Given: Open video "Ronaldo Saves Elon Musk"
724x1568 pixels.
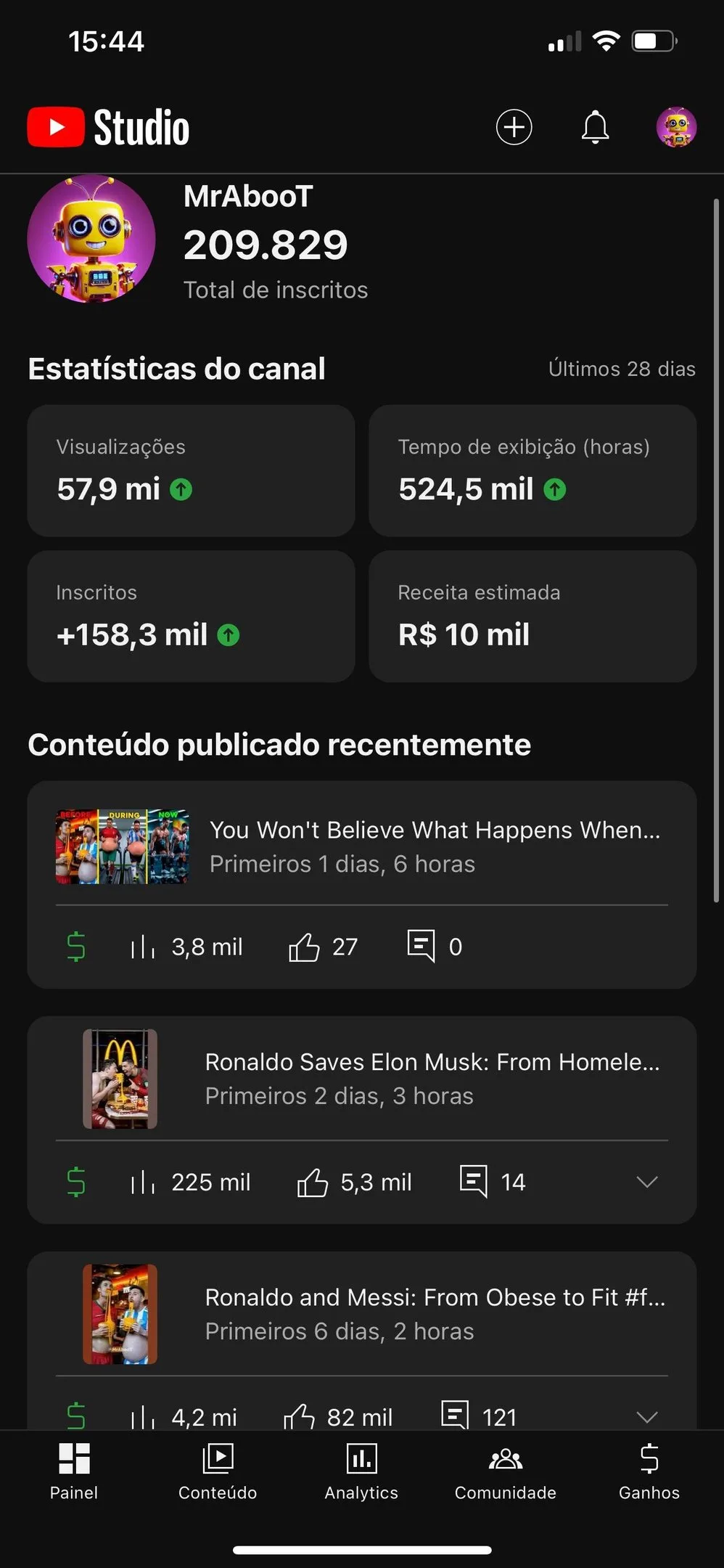Looking at the screenshot, I should pos(432,1079).
